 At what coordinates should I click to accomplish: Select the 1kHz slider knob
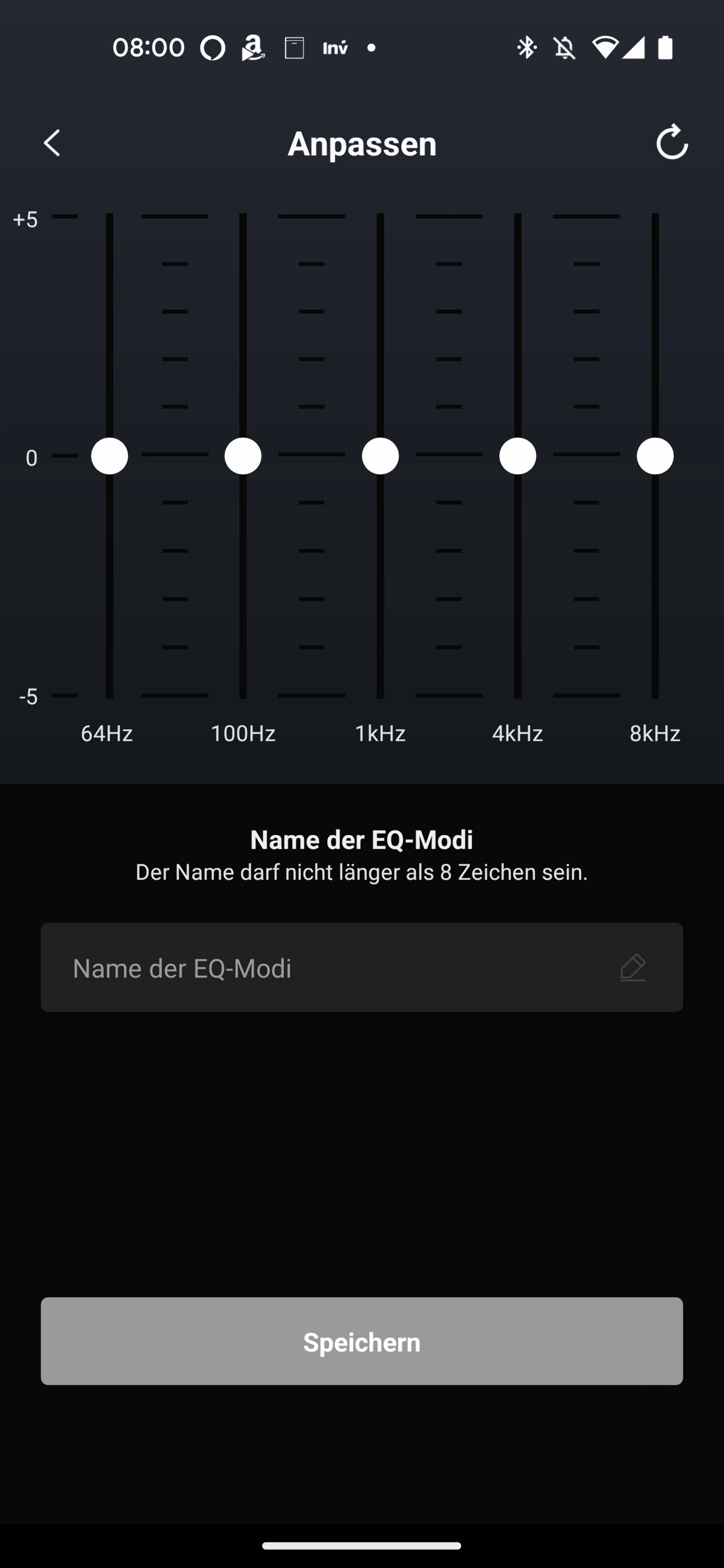click(380, 456)
